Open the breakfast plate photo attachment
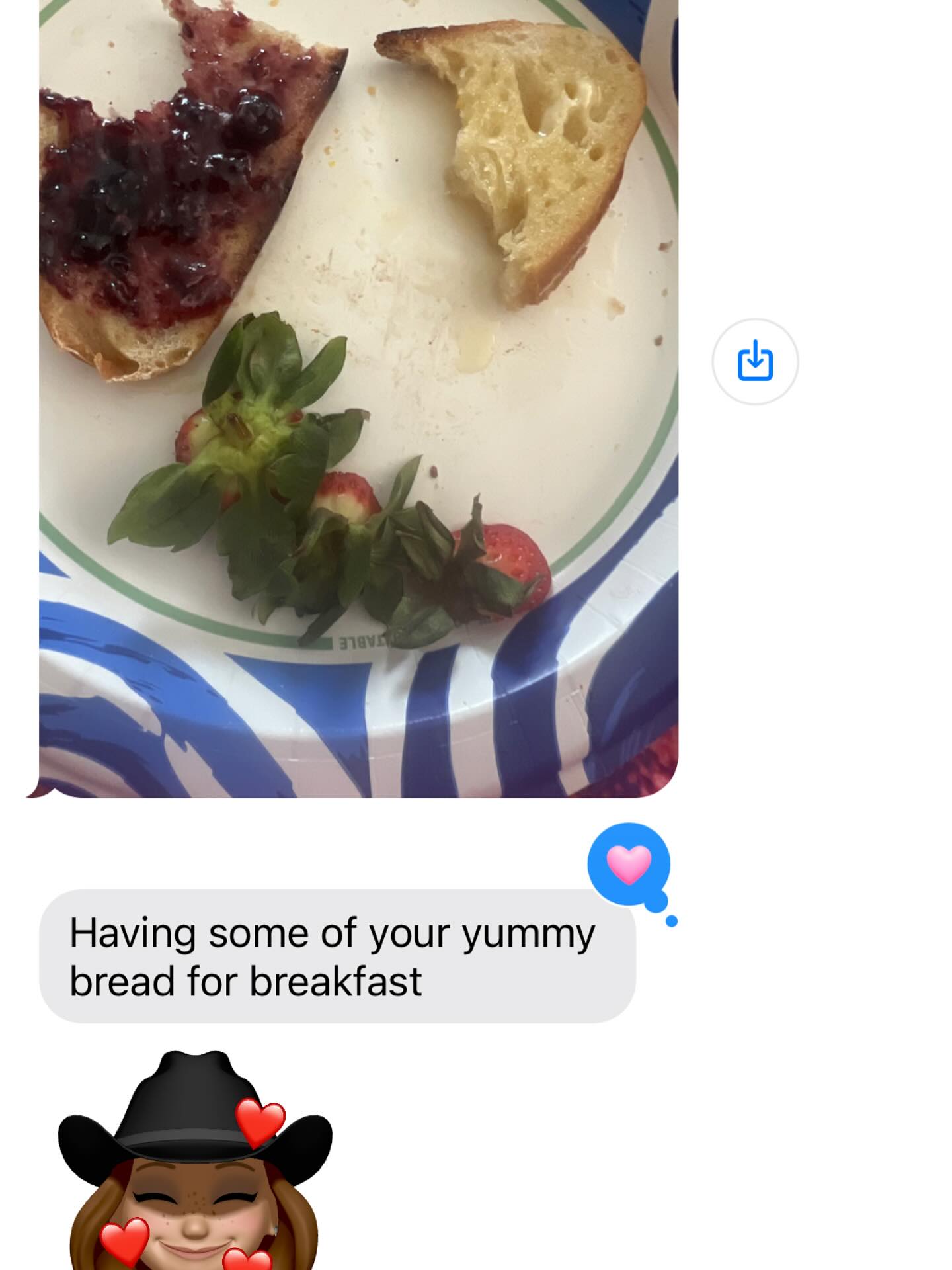 click(358, 397)
